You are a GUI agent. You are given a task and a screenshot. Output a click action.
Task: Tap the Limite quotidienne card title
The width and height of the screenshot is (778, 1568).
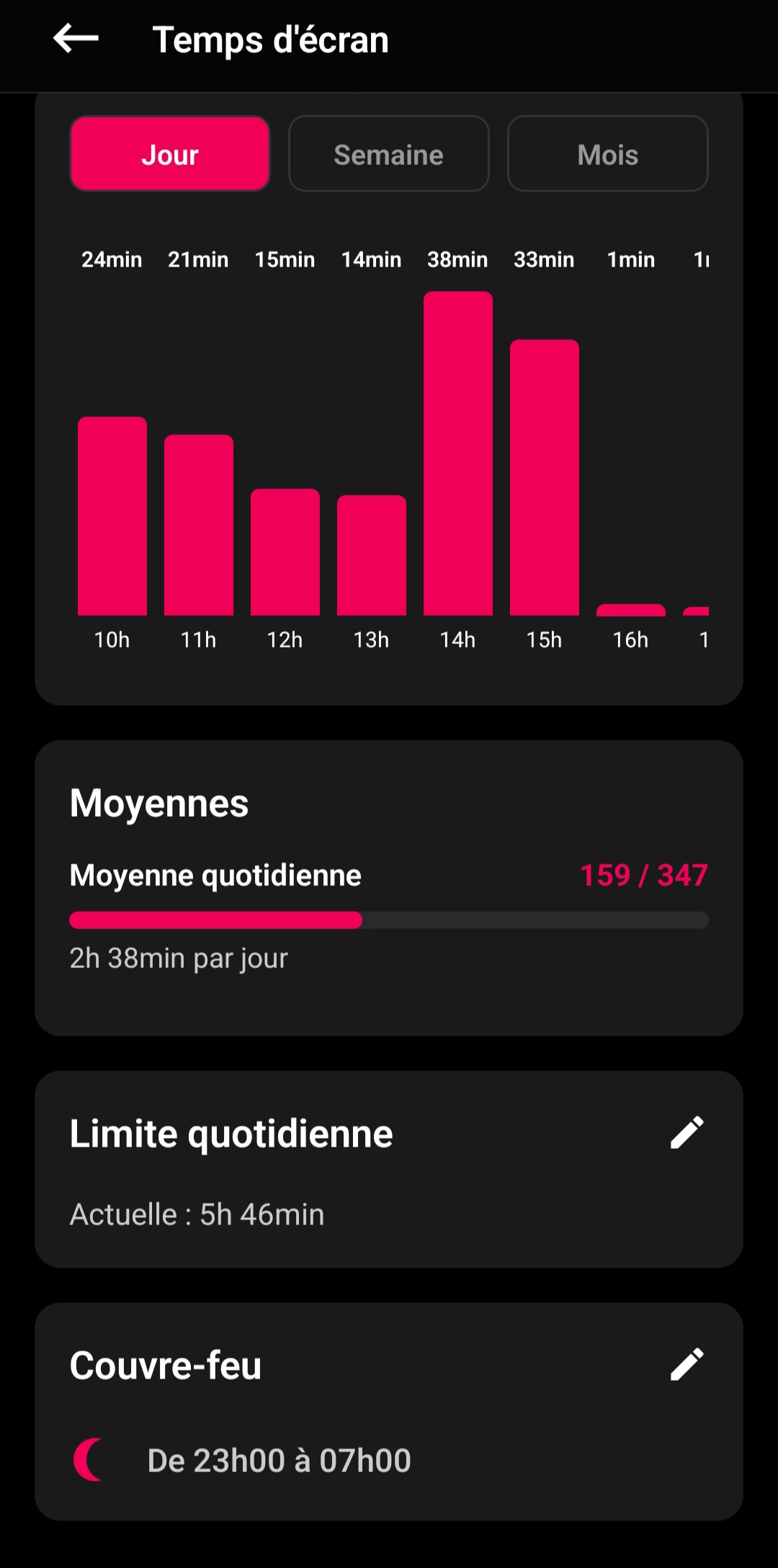[231, 1132]
